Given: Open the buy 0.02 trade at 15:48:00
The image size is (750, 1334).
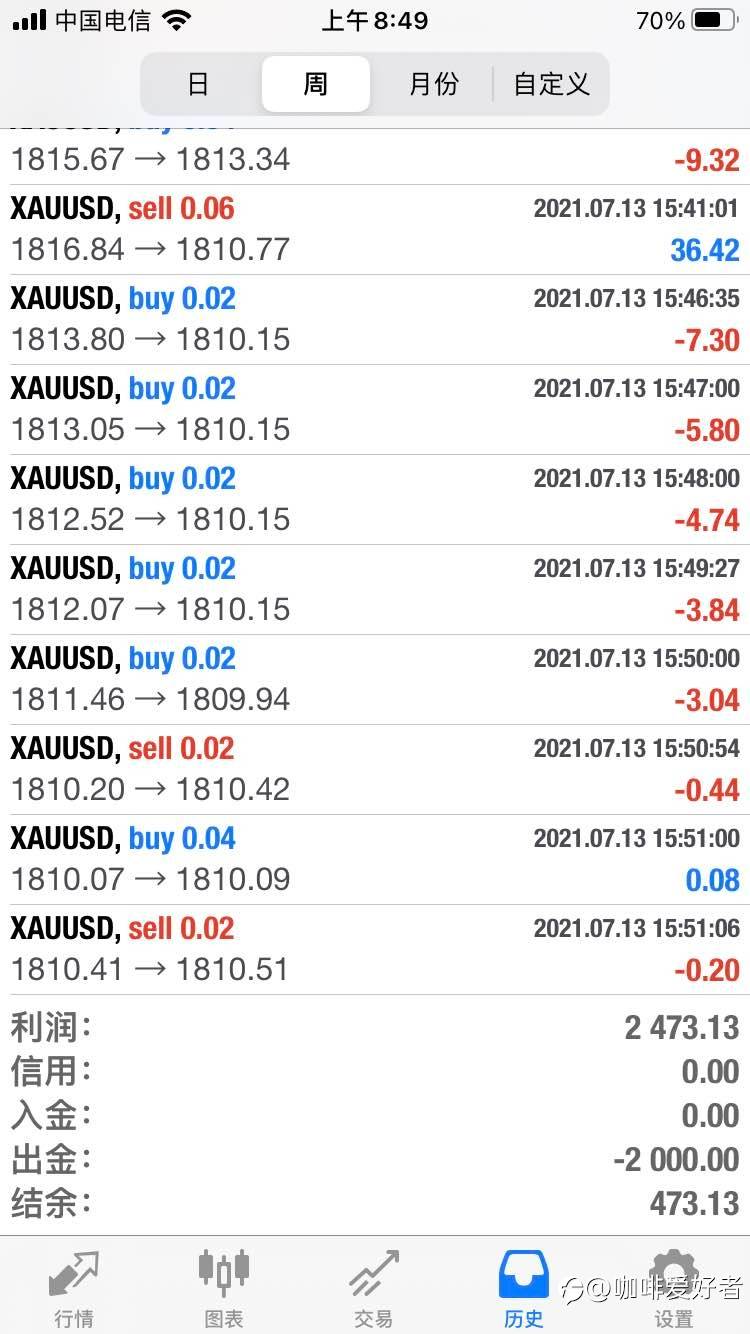Looking at the screenshot, I should [375, 499].
